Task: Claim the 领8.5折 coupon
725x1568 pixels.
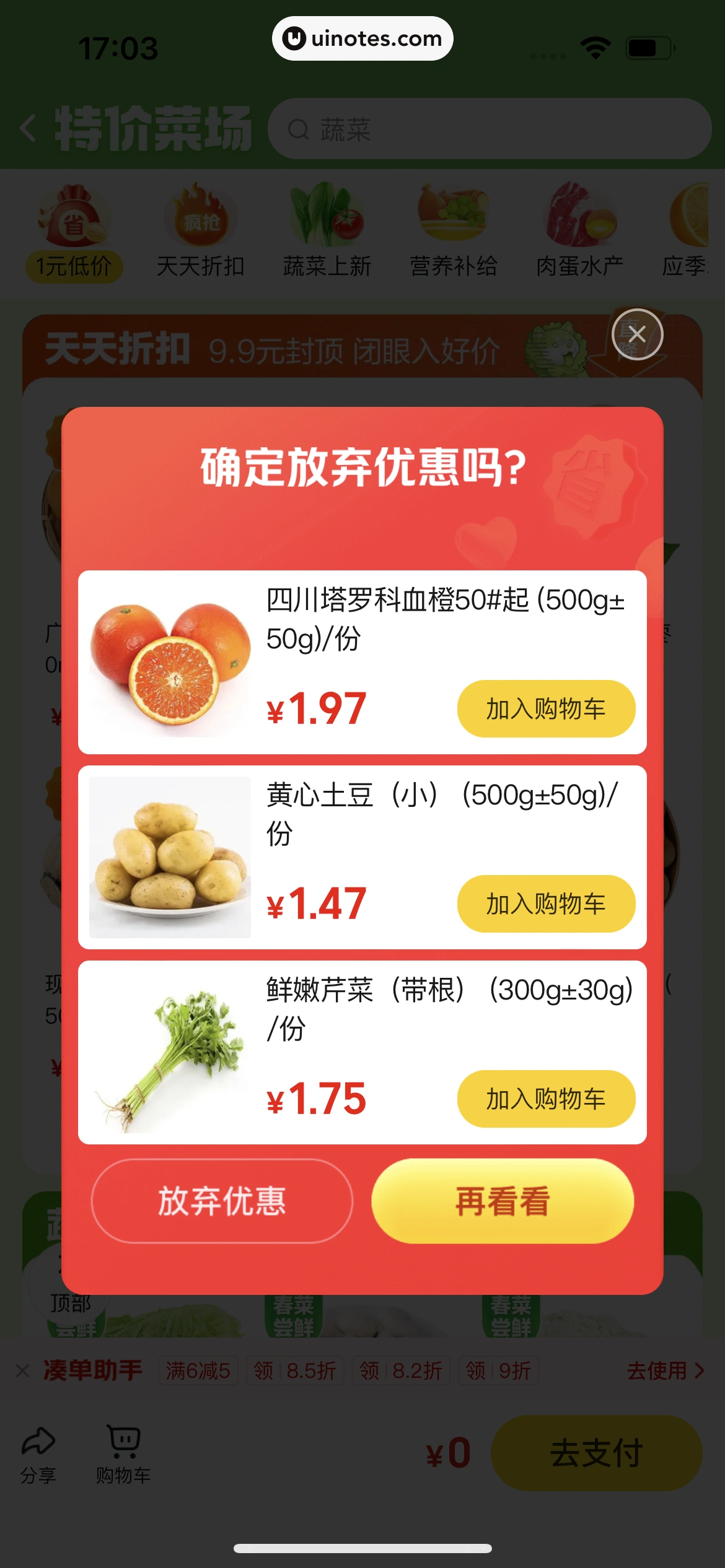Action: (x=294, y=1370)
